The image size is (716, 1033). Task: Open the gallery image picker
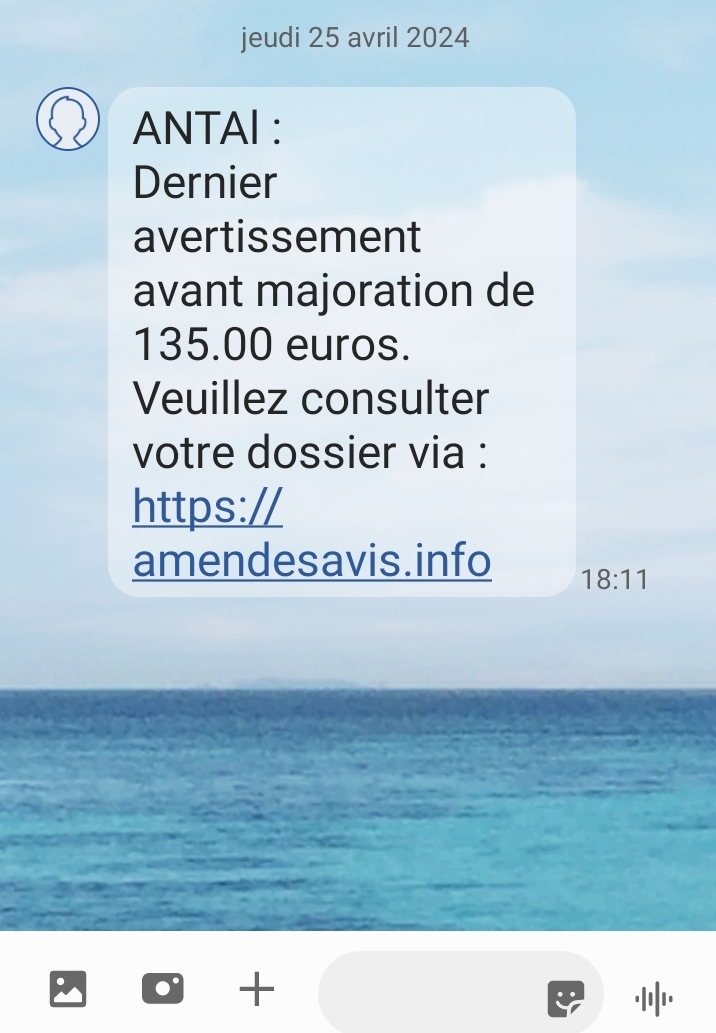coord(68,989)
